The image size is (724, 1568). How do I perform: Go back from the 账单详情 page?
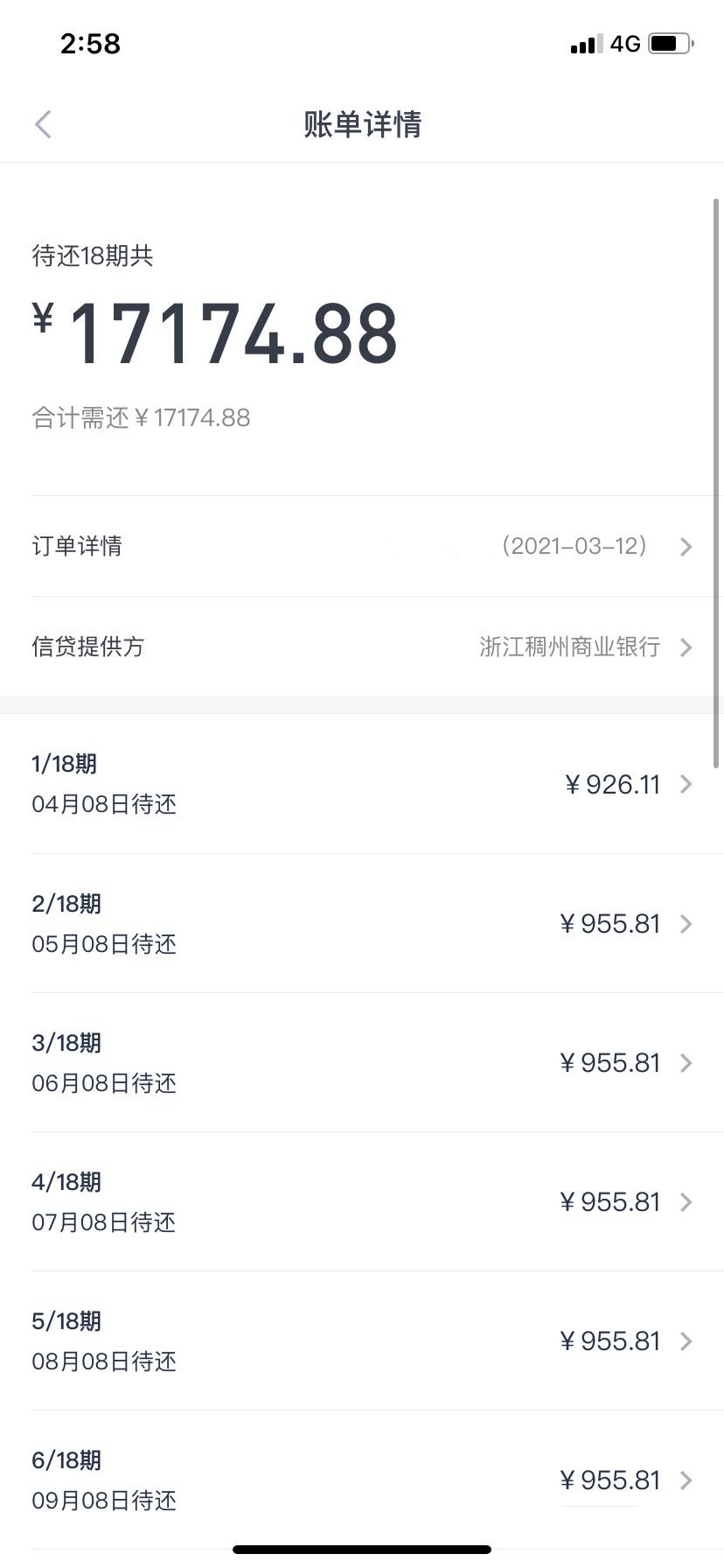pos(43,124)
